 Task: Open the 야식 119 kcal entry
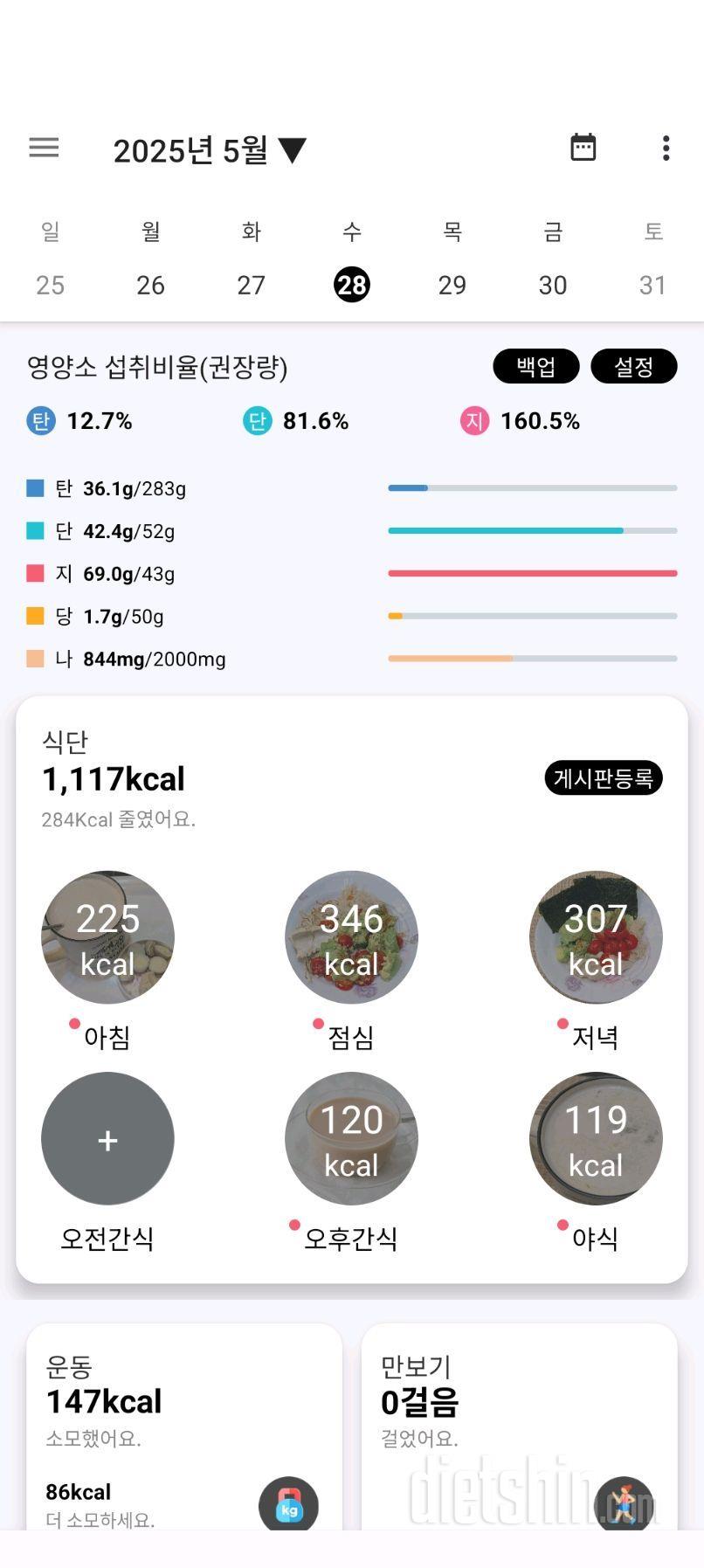pyautogui.click(x=596, y=1139)
